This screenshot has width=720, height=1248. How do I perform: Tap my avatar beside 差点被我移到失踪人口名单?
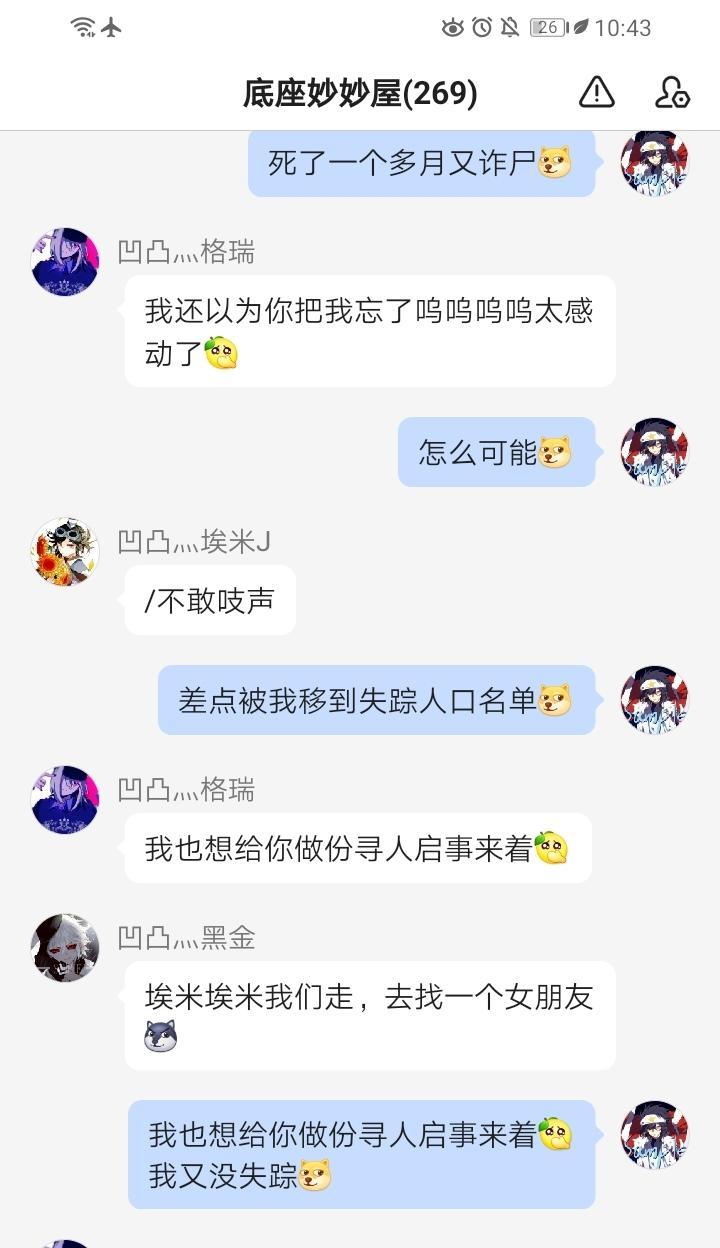pos(655,700)
